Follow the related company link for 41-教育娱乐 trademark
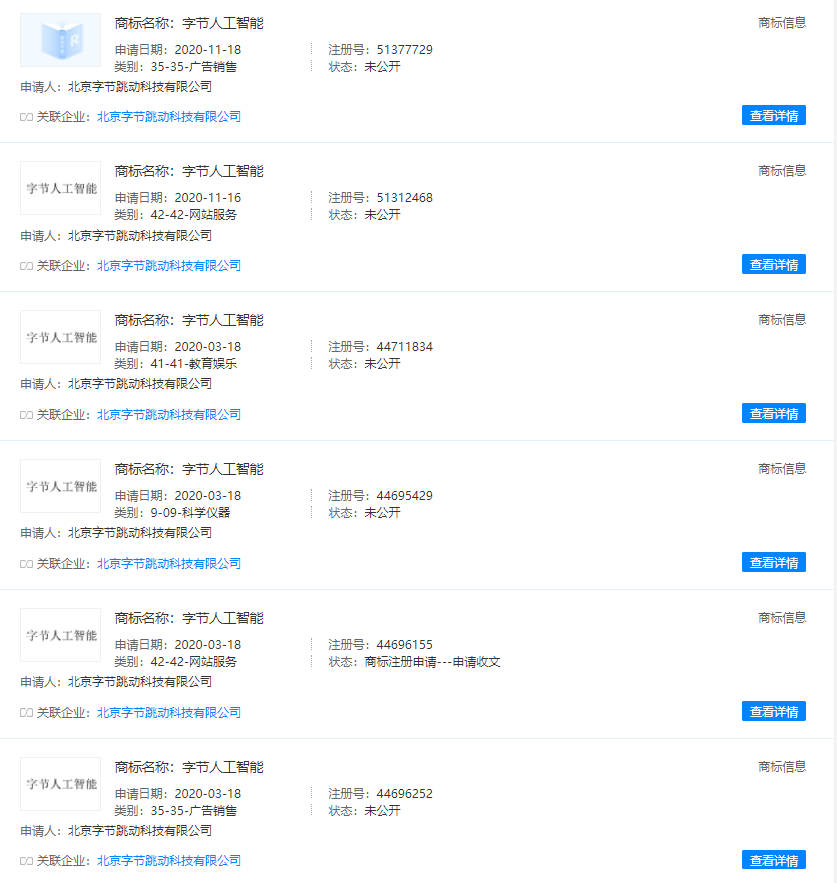This screenshot has height=883, width=837. (x=168, y=414)
